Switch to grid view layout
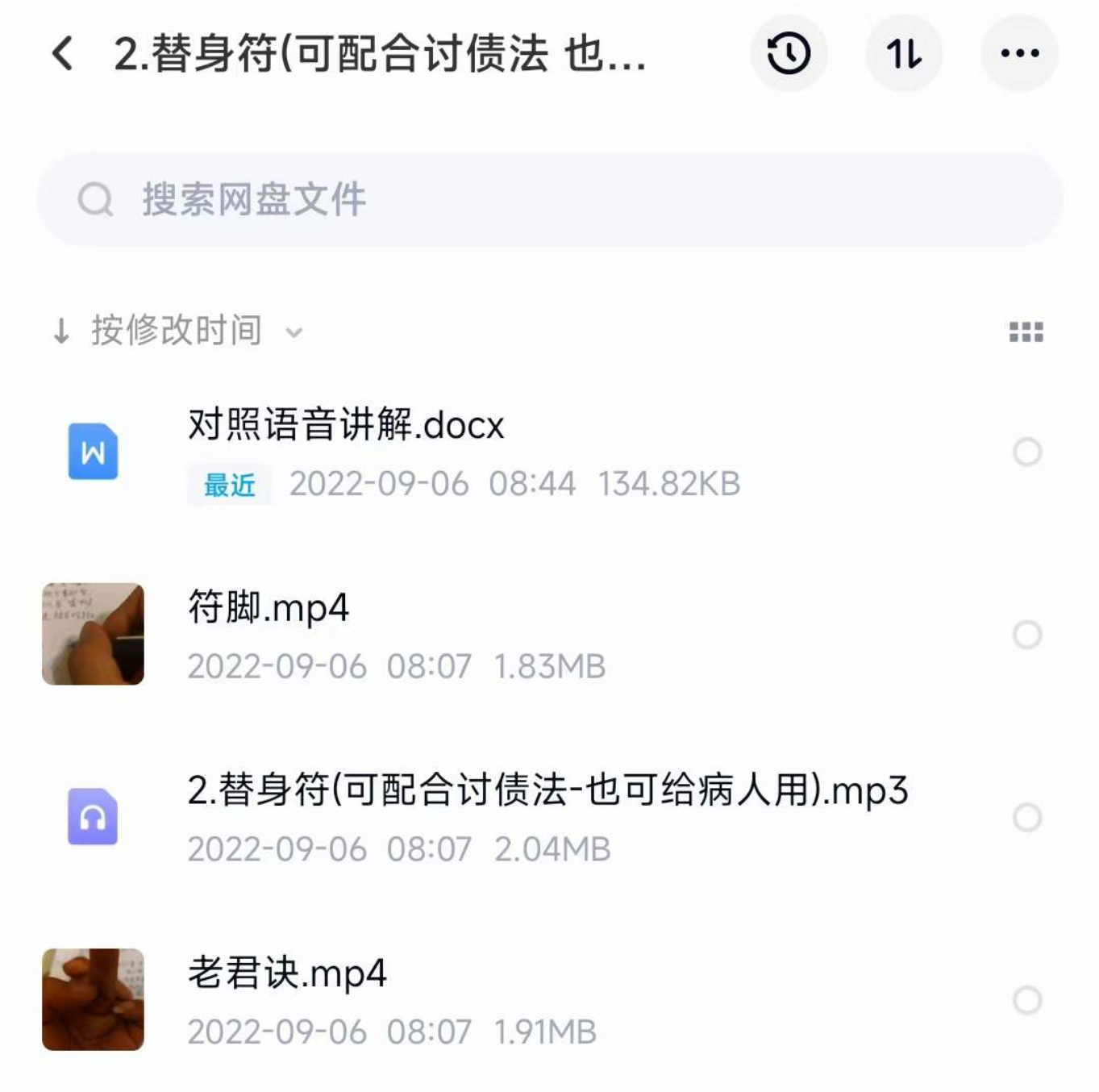 pyautogui.click(x=1026, y=331)
